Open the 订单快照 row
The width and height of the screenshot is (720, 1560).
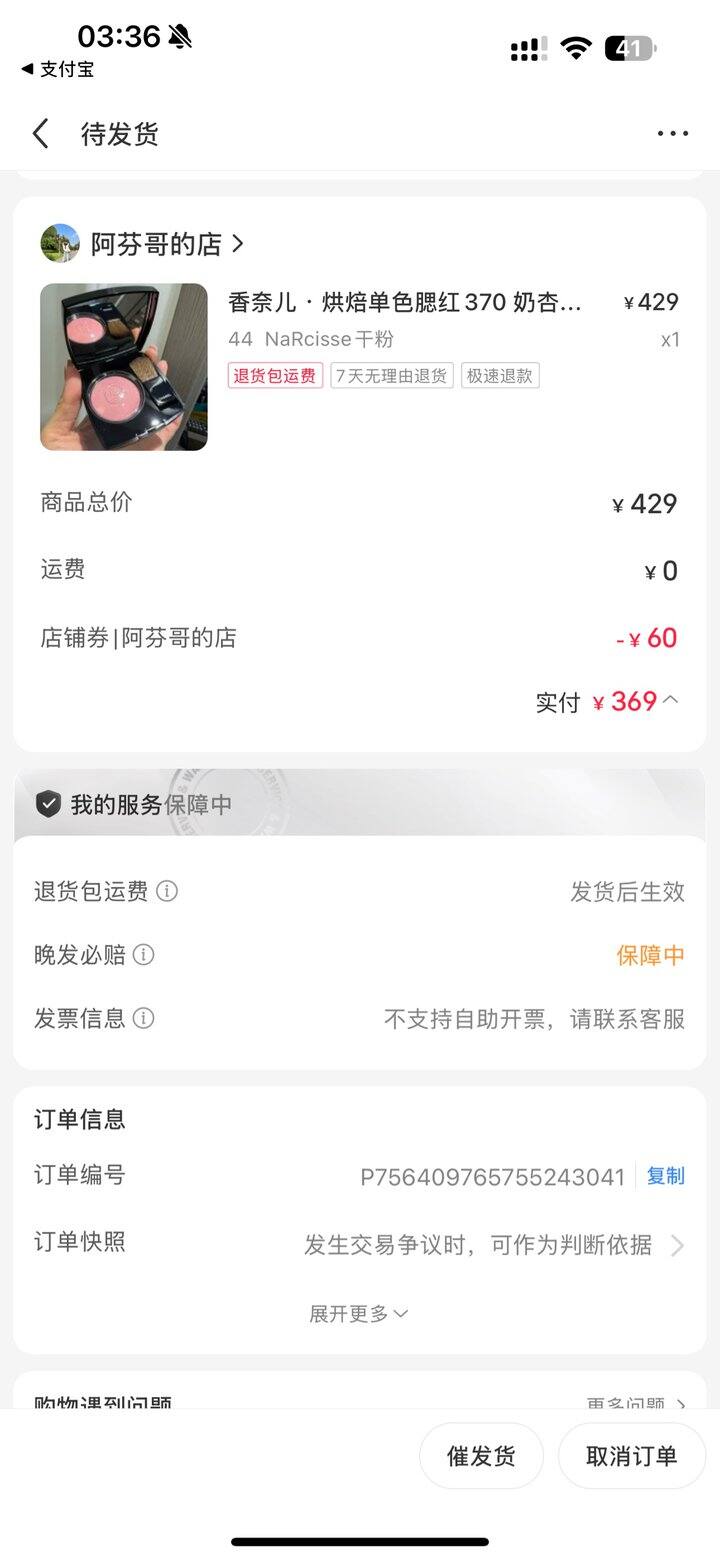coord(360,1244)
